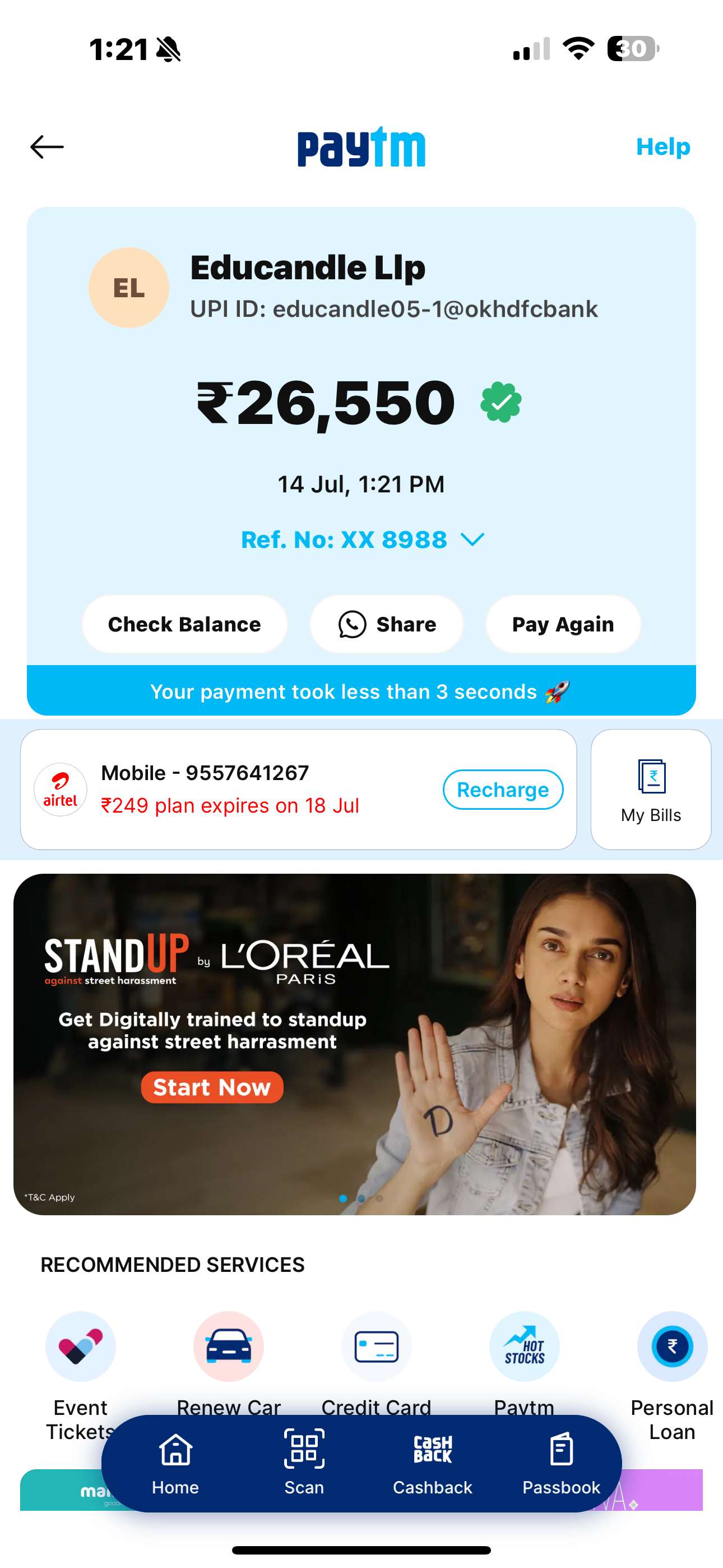Open Paytm Hot Stocks
This screenshot has width=723, height=1568.
[524, 1346]
